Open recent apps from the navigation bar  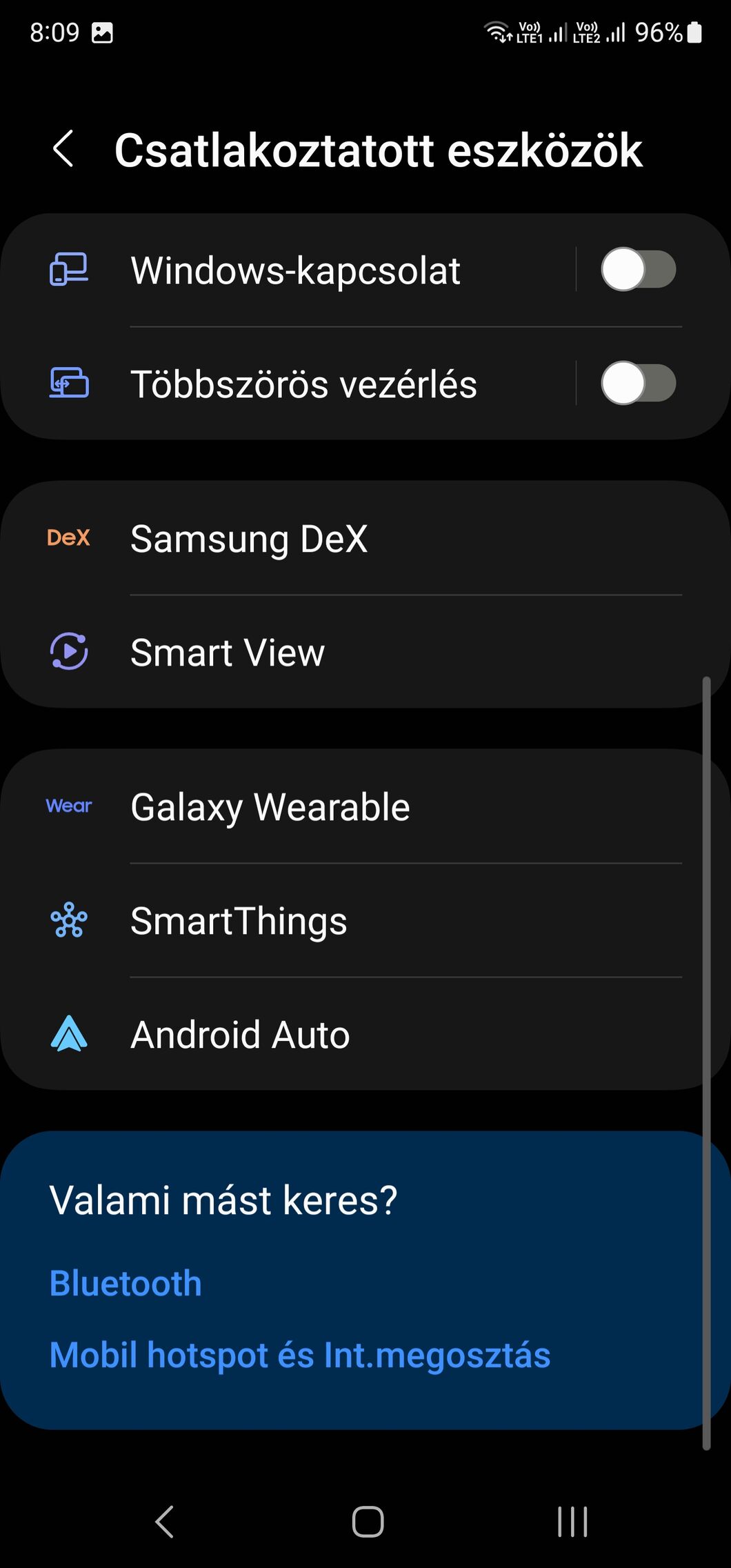click(572, 1521)
